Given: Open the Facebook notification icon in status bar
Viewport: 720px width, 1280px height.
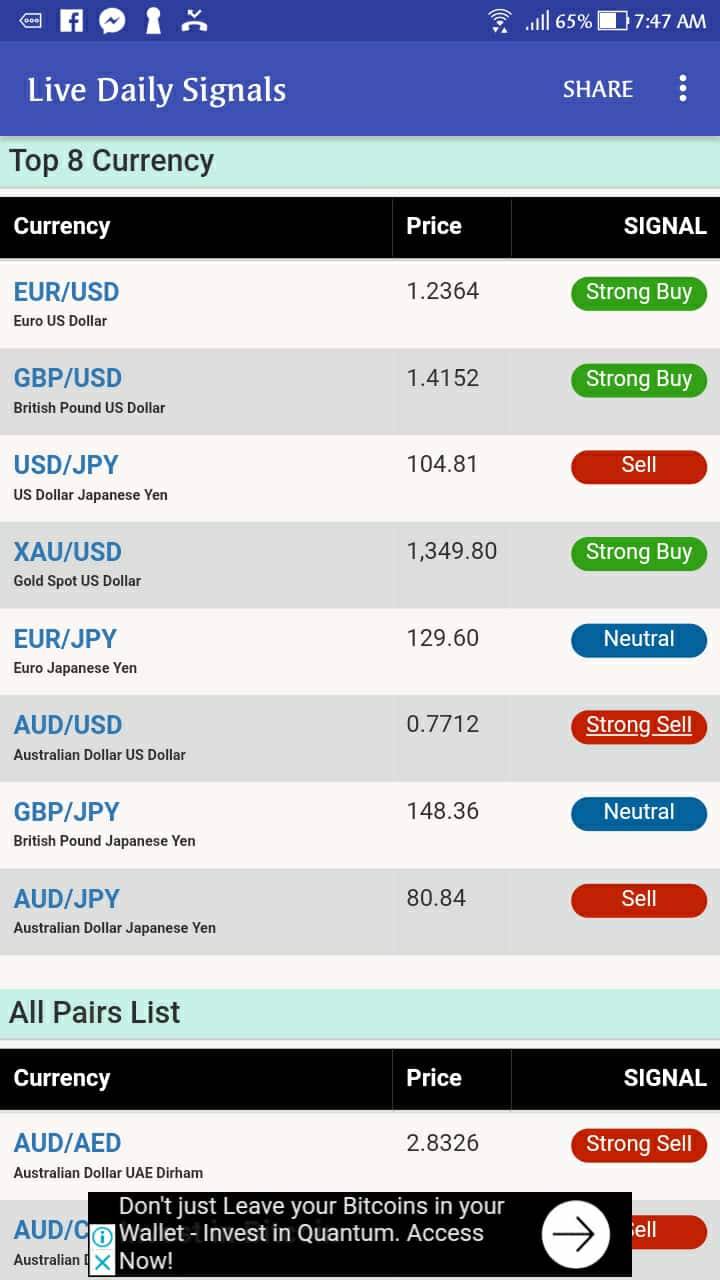Looking at the screenshot, I should 73,19.
